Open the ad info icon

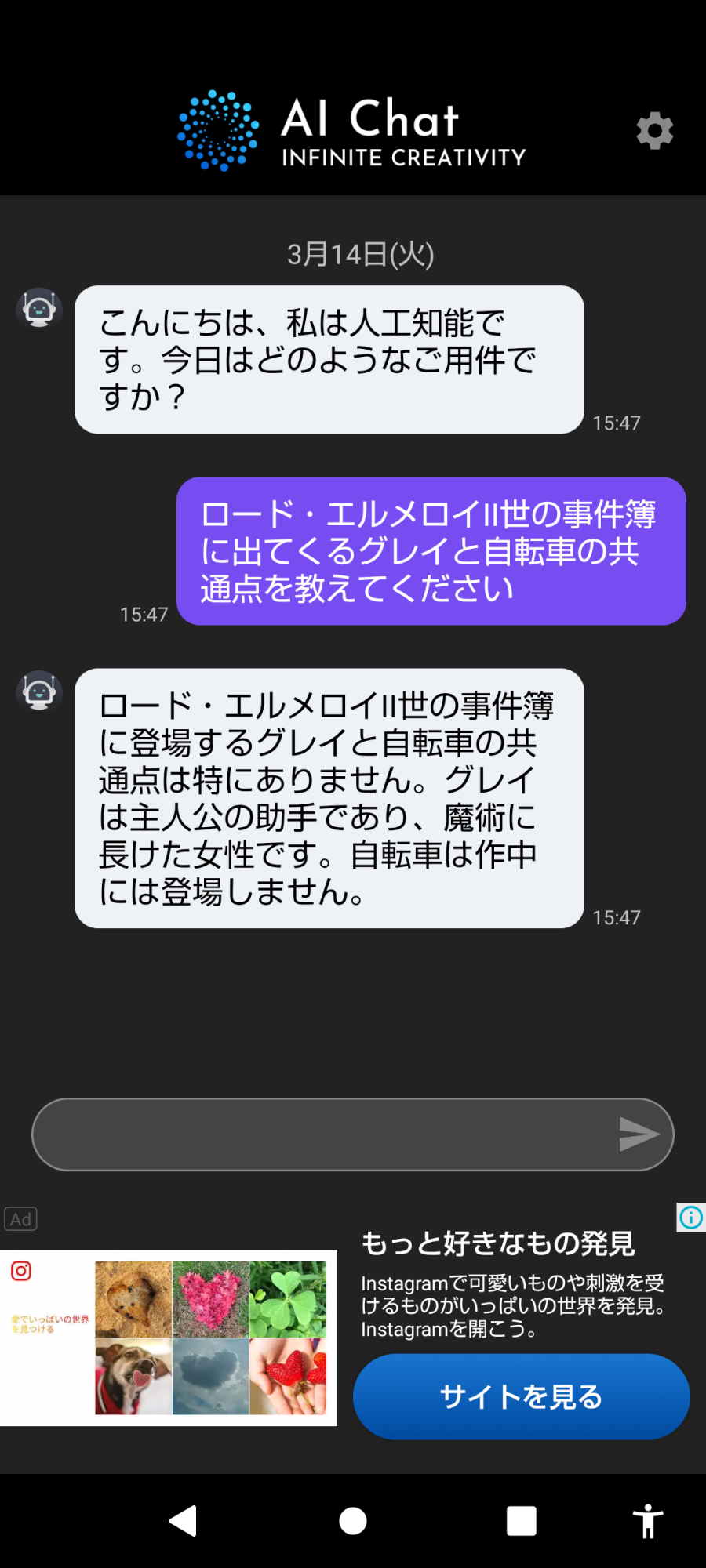pyautogui.click(x=691, y=1218)
